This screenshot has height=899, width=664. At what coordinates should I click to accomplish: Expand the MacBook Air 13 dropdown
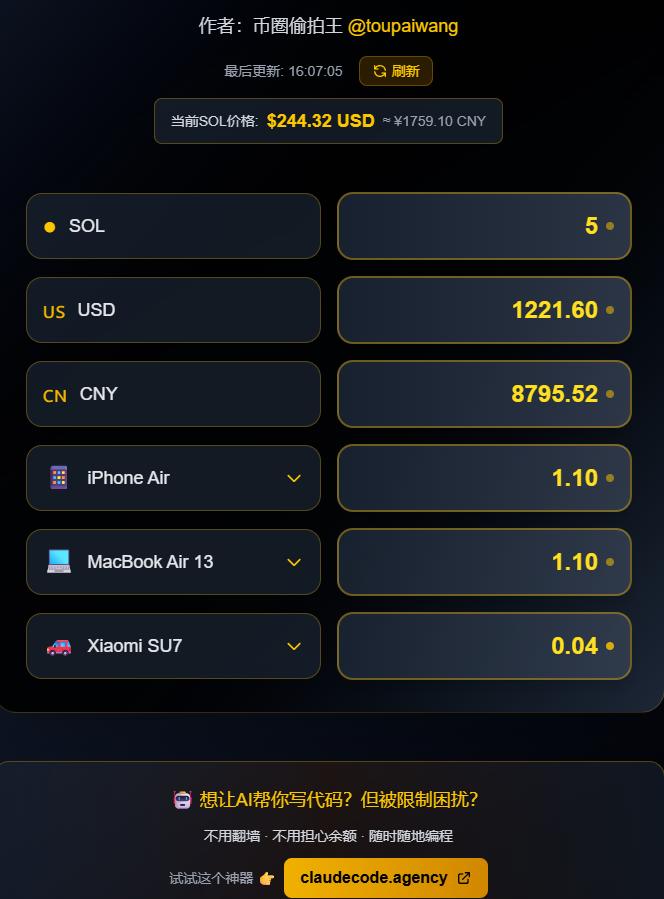pyautogui.click(x=173, y=562)
